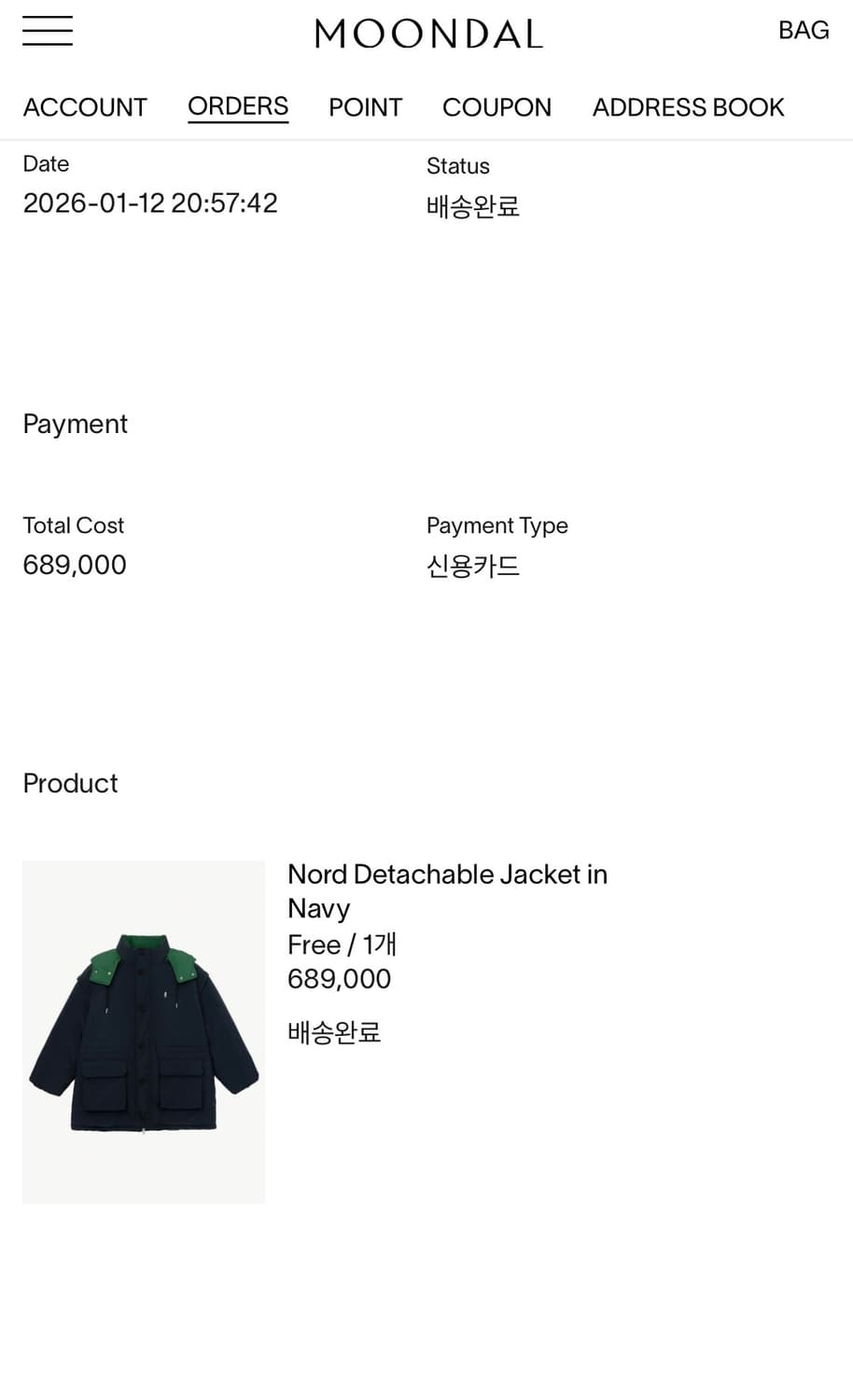Open the ADDRESS BOOK tab
The width and height of the screenshot is (853, 1400).
687,107
